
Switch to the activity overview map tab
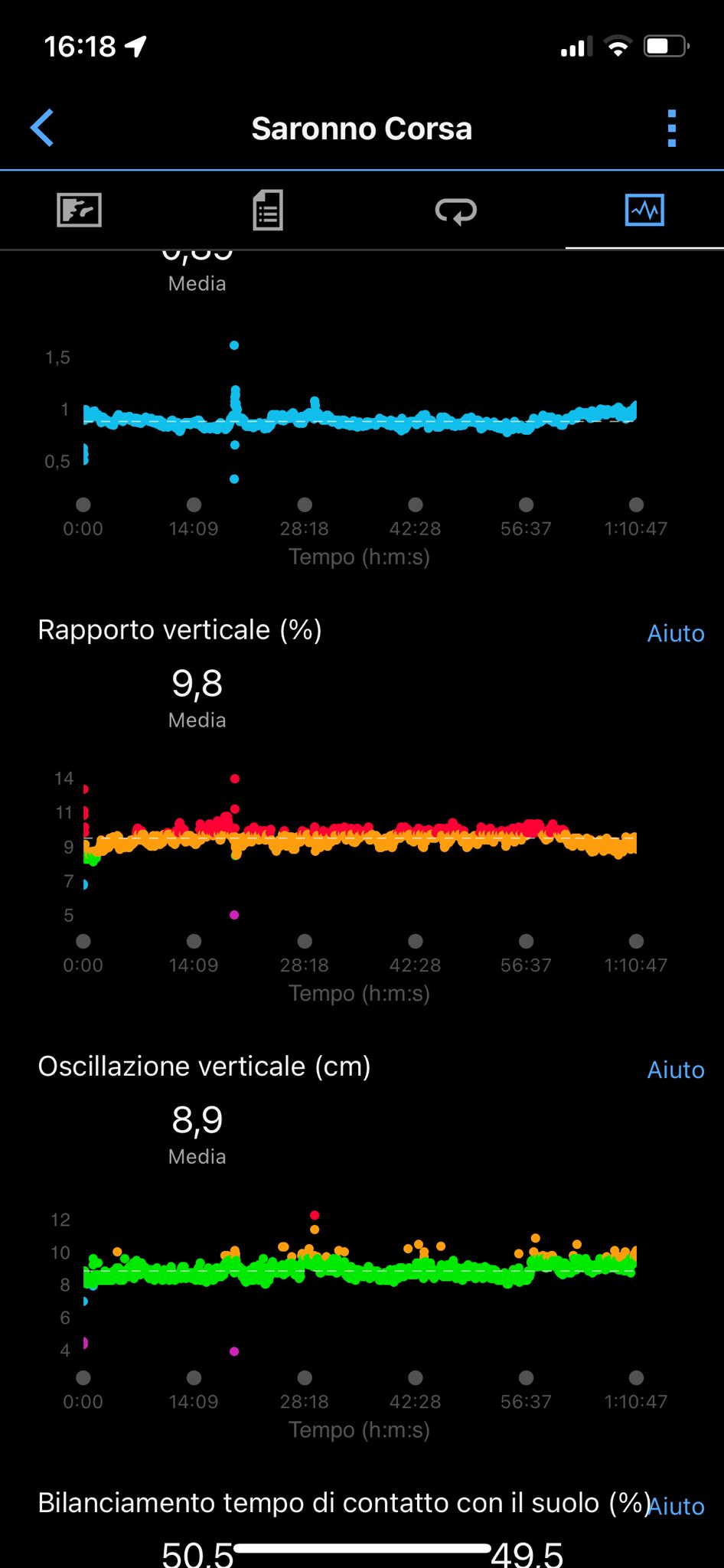[80, 210]
